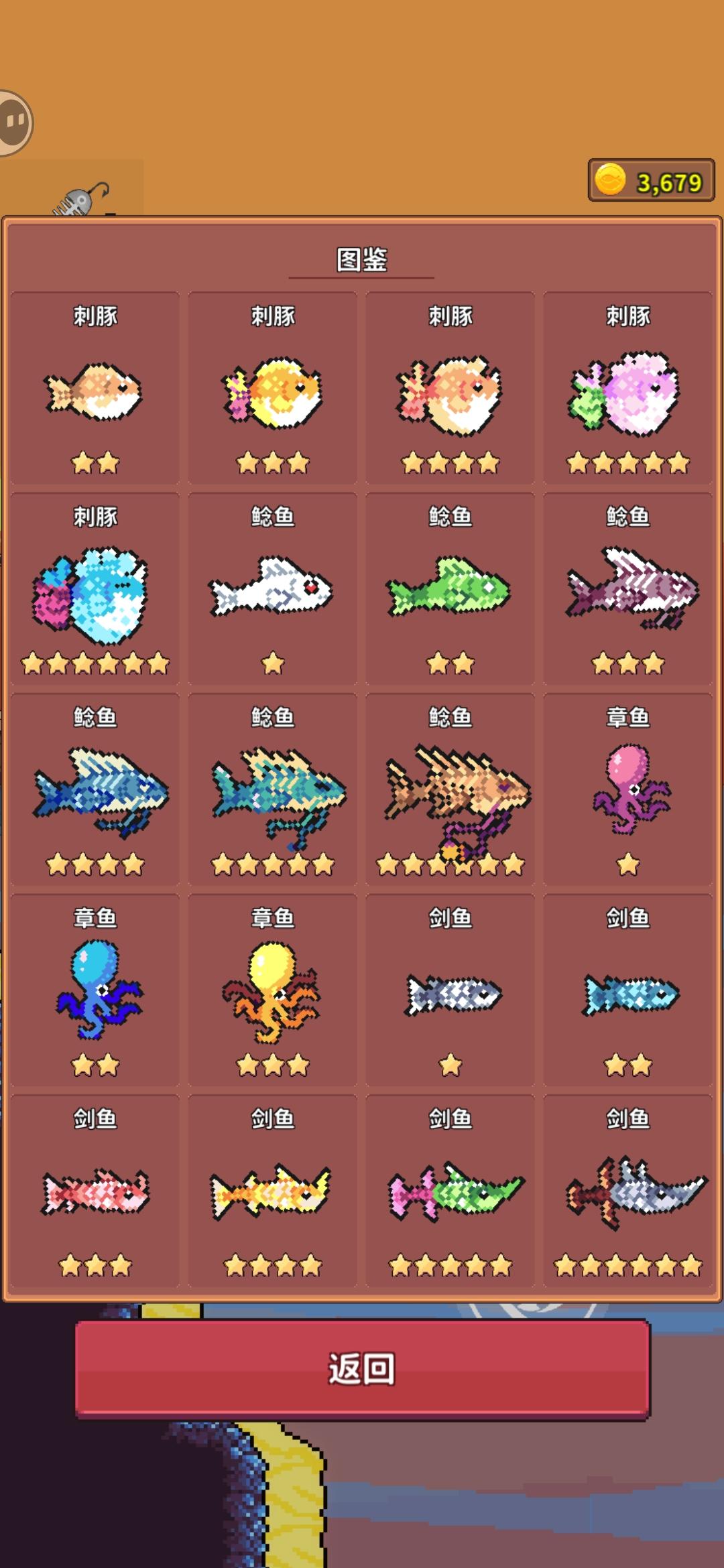Viewport: 724px width, 1568px height.
Task: View the three-star red 剑鱼 card
Action: pos(95,1191)
